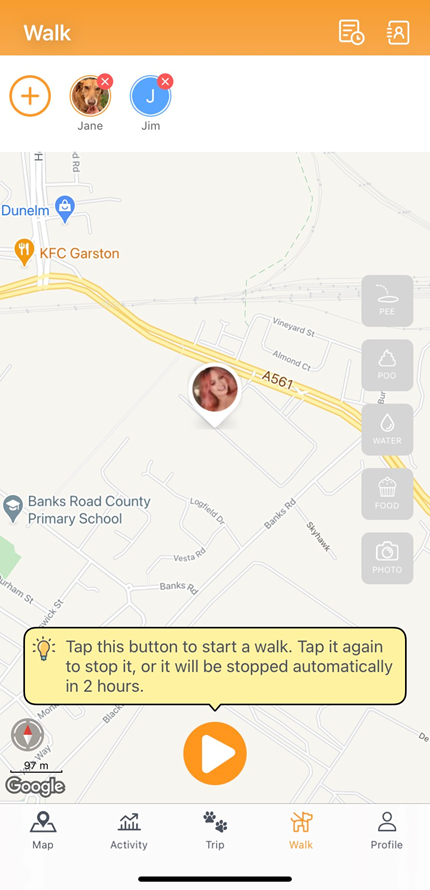Switch to the Trip tab
Image resolution: width=430 pixels, height=890 pixels.
(215, 830)
